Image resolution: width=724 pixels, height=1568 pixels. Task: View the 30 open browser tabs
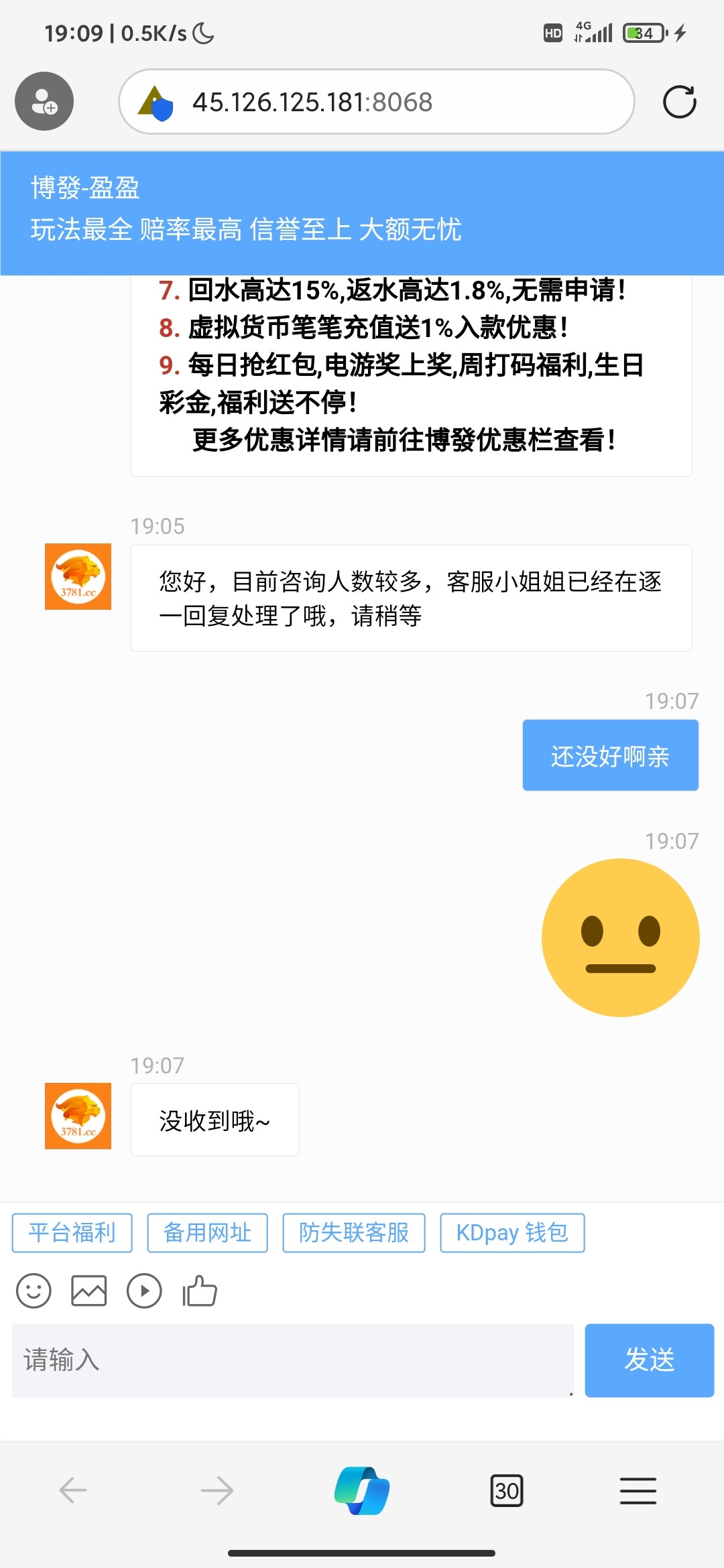tap(507, 1490)
